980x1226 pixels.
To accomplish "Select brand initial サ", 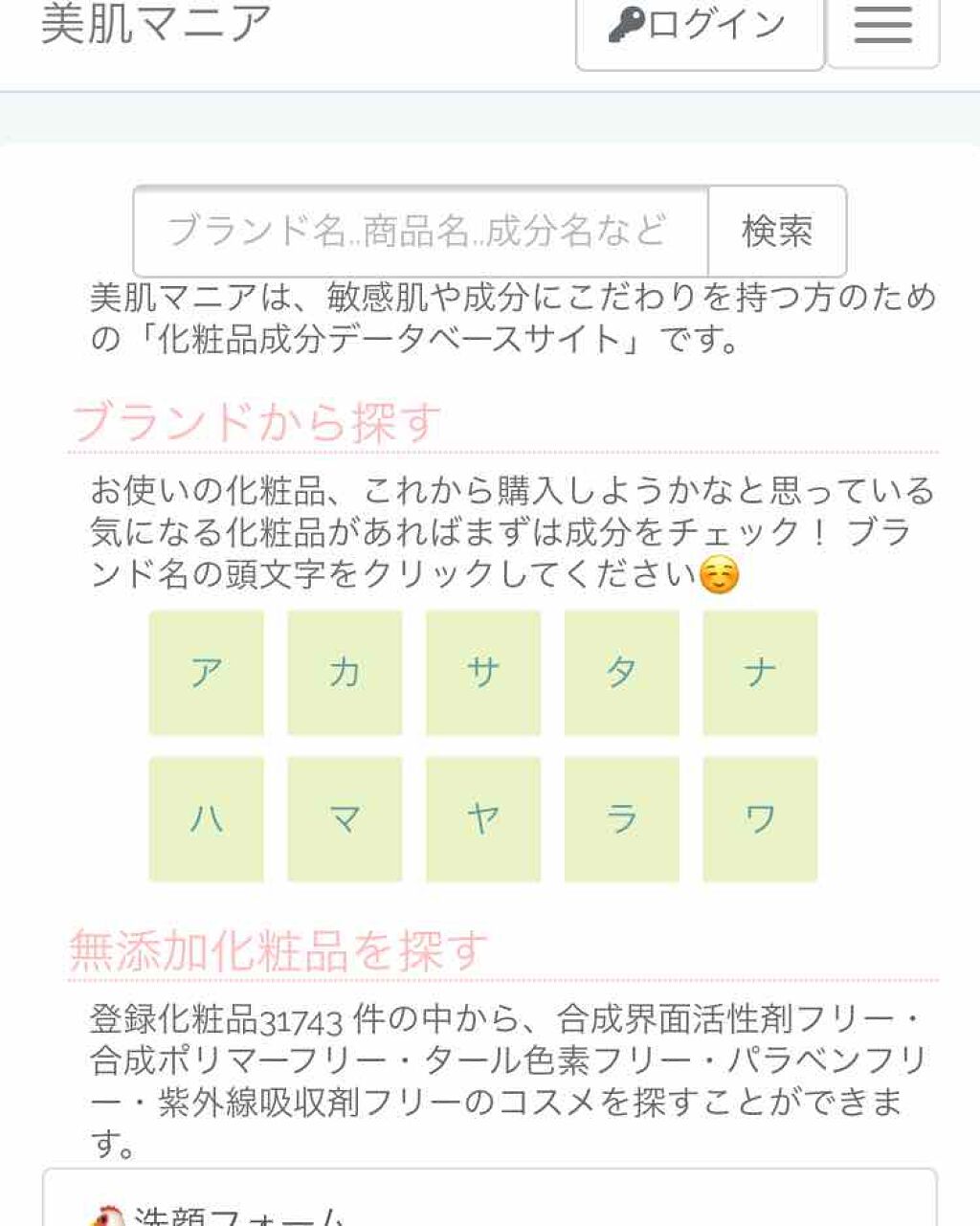I will click(483, 670).
